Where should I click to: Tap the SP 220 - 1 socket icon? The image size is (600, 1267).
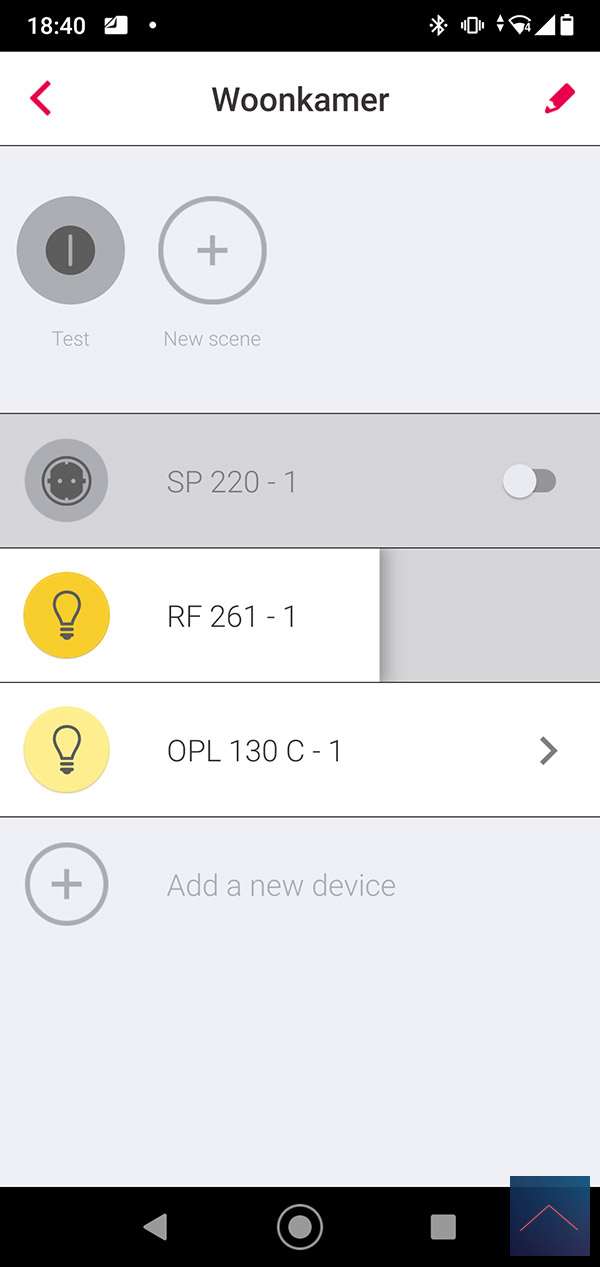[66, 482]
